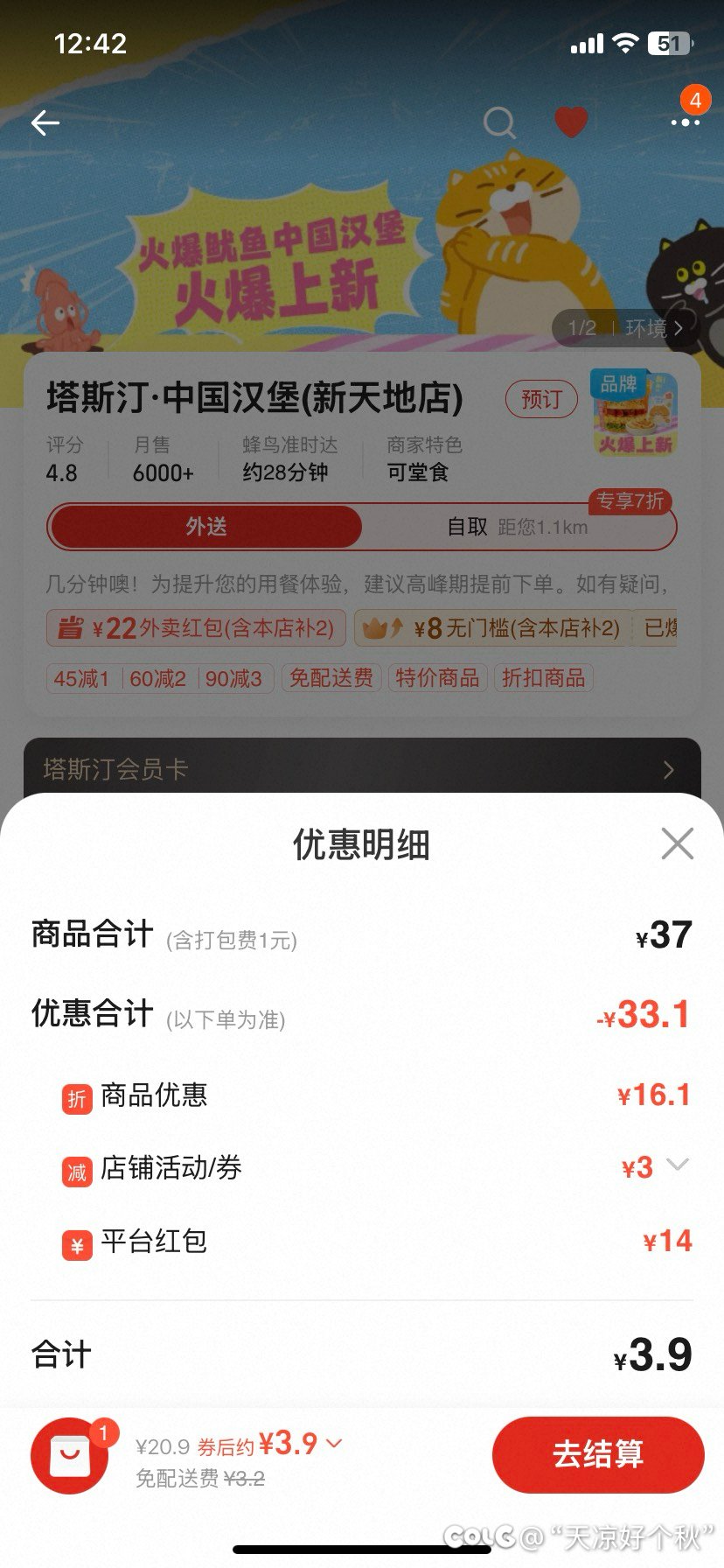
Task: Open the ¥8 无门槛 coupon
Action: [x=491, y=628]
